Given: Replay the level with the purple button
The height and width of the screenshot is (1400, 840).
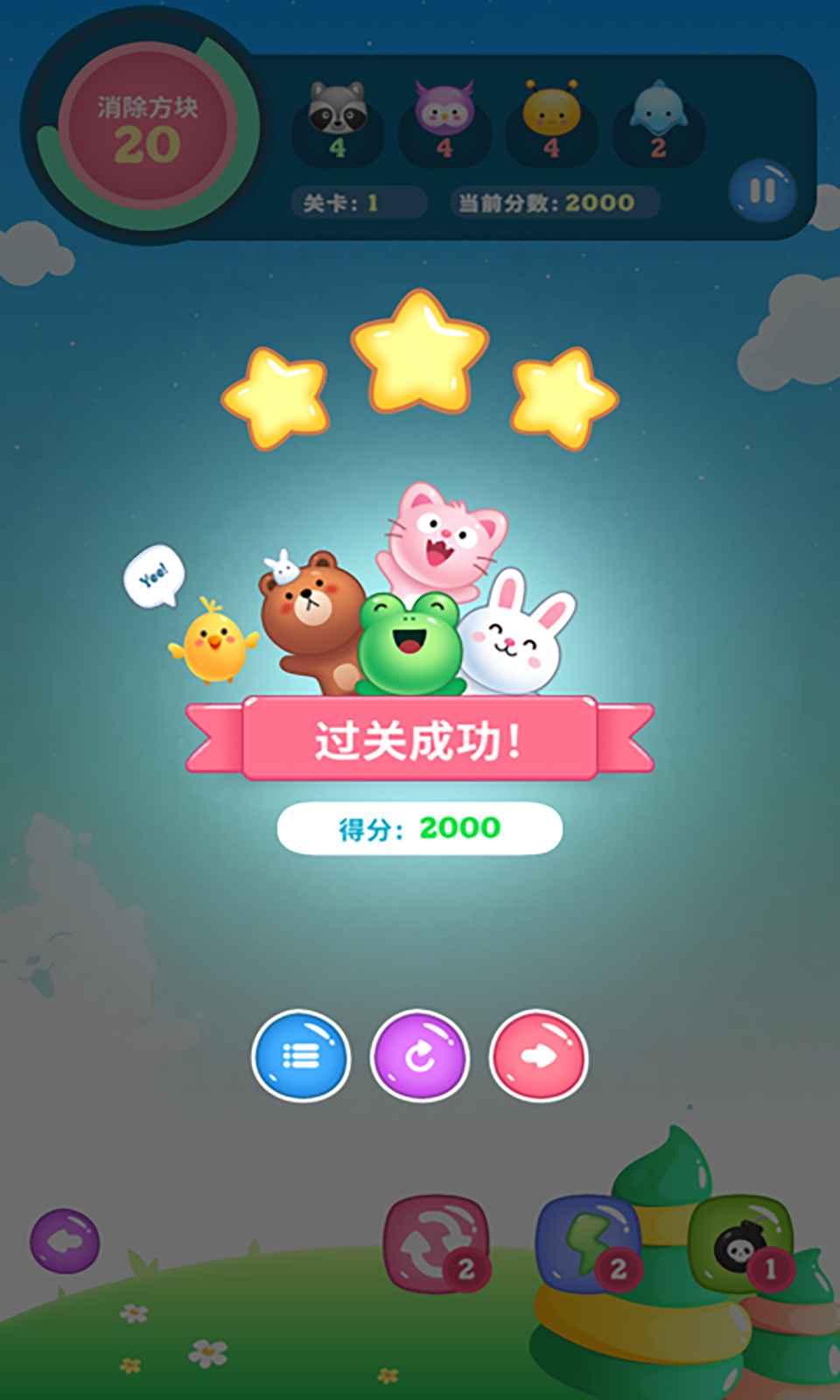Looking at the screenshot, I should tap(420, 1056).
